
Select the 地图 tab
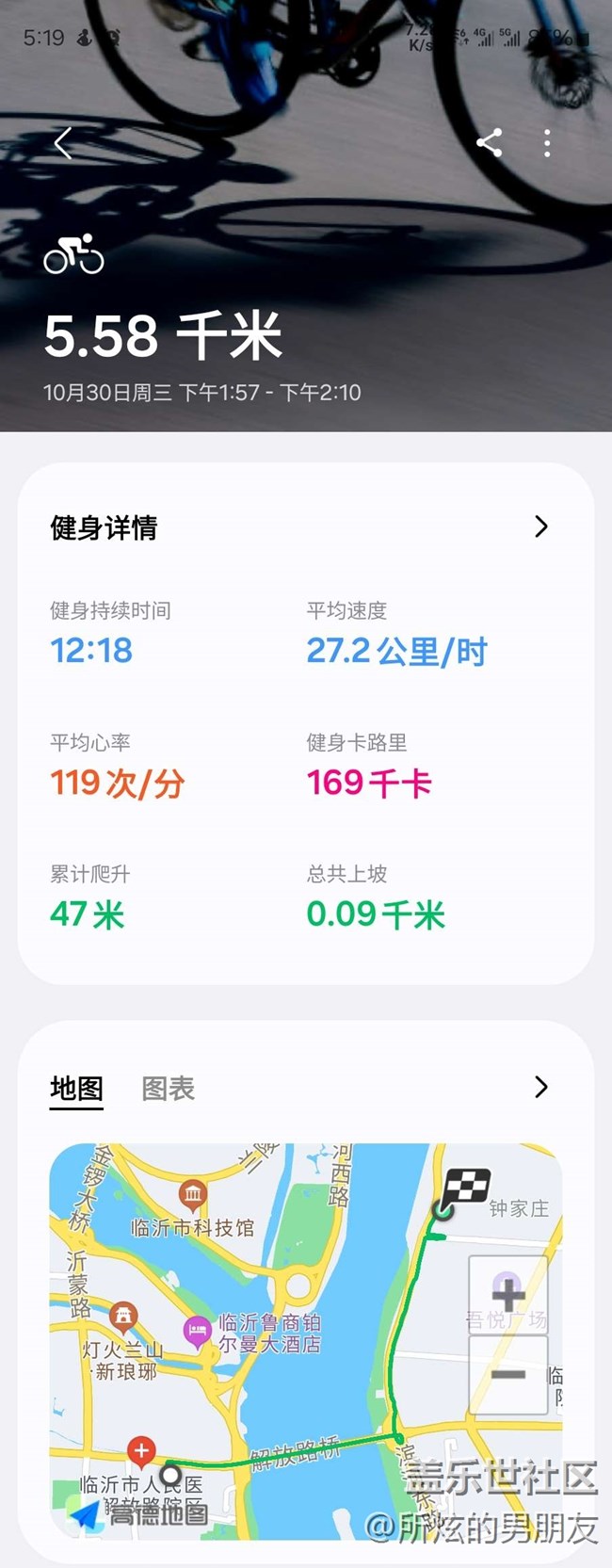pos(76,1089)
